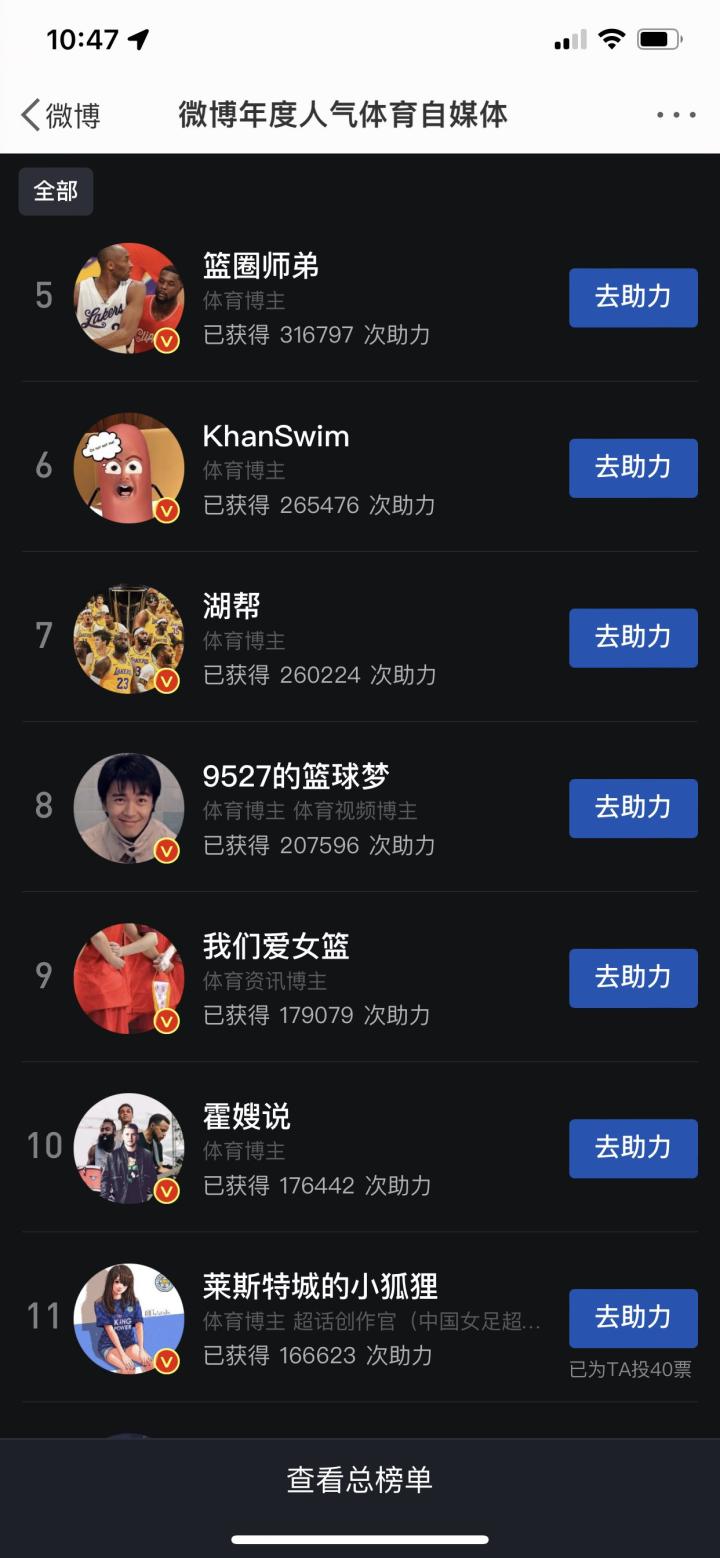
Task: Tap 查看总榜单 to view full ranking
Action: [x=360, y=1480]
